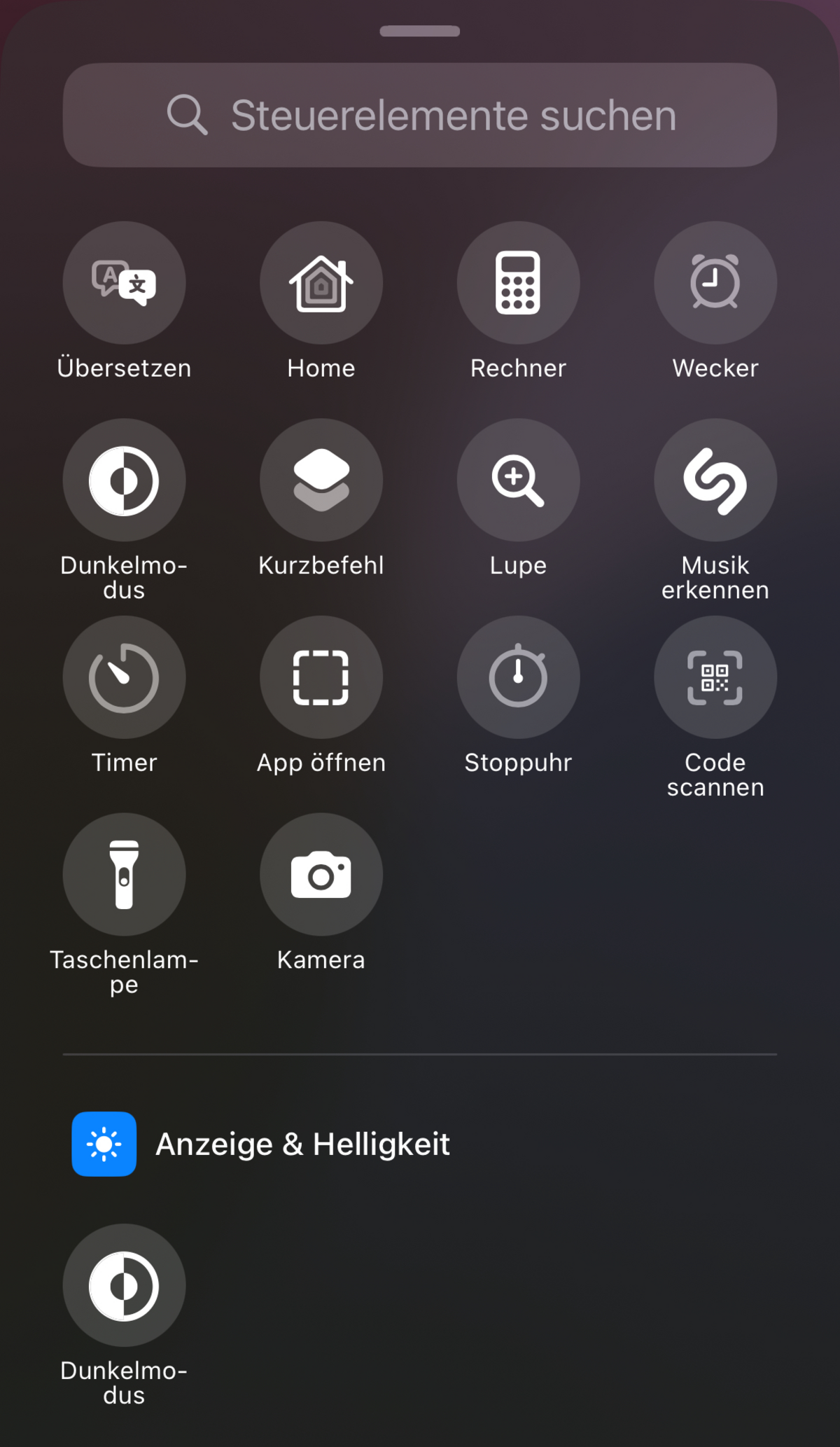Add the Lupe magnifier control
The image size is (840, 1447).
pyautogui.click(x=518, y=480)
